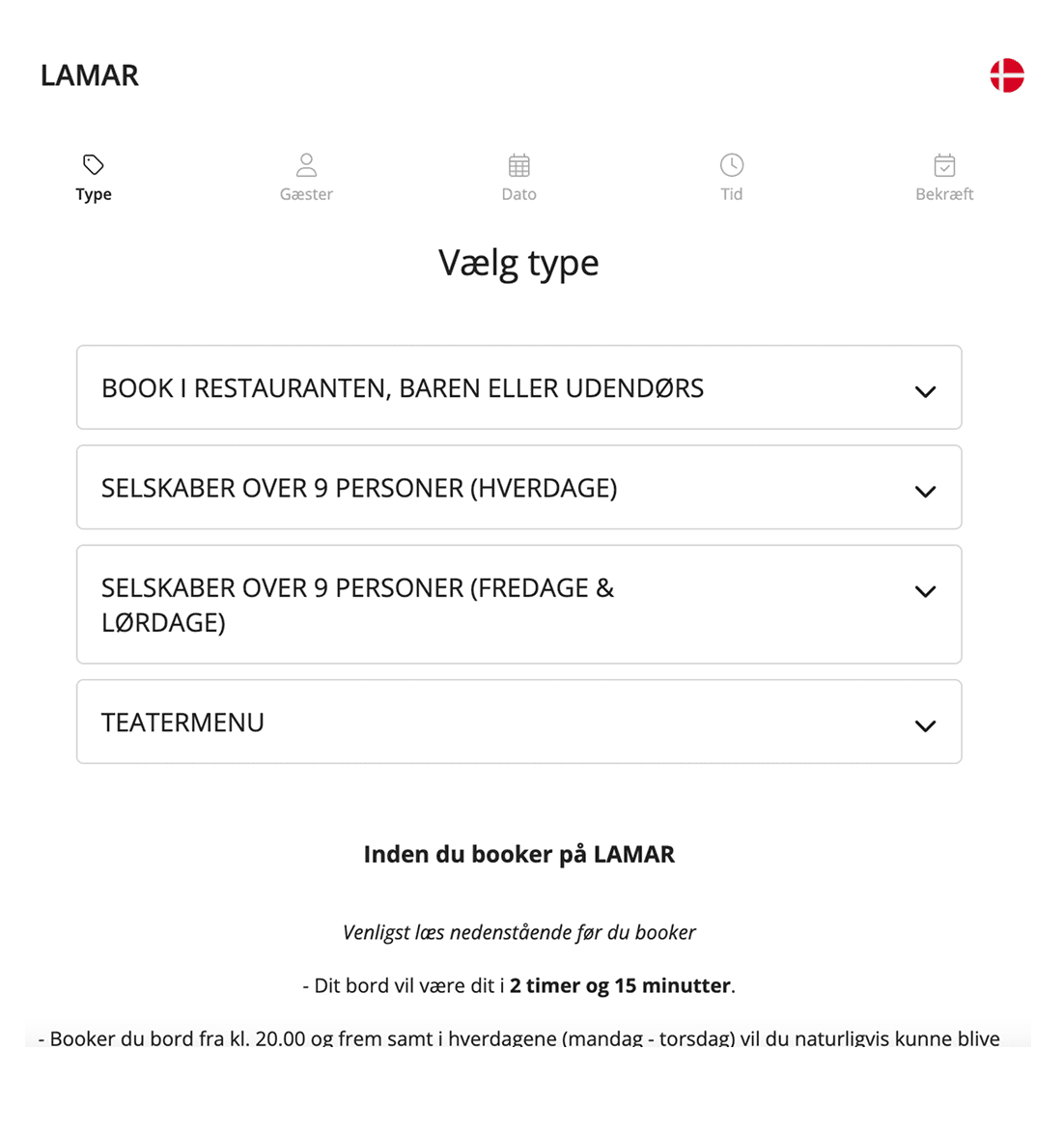Select the Bekræft checkmark calendar icon
This screenshot has width=1064, height=1135.
pos(944,164)
